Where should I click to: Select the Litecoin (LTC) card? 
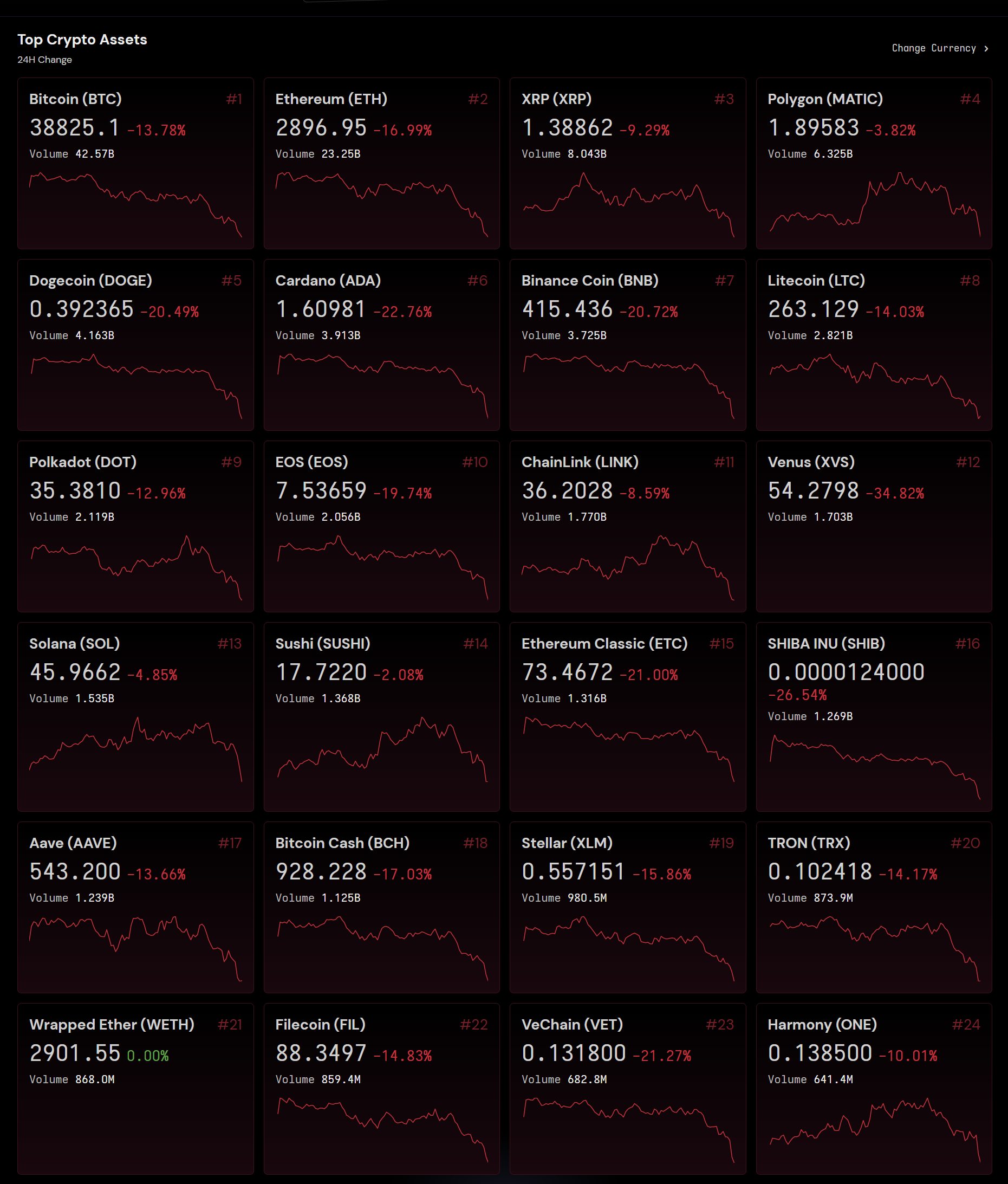874,345
